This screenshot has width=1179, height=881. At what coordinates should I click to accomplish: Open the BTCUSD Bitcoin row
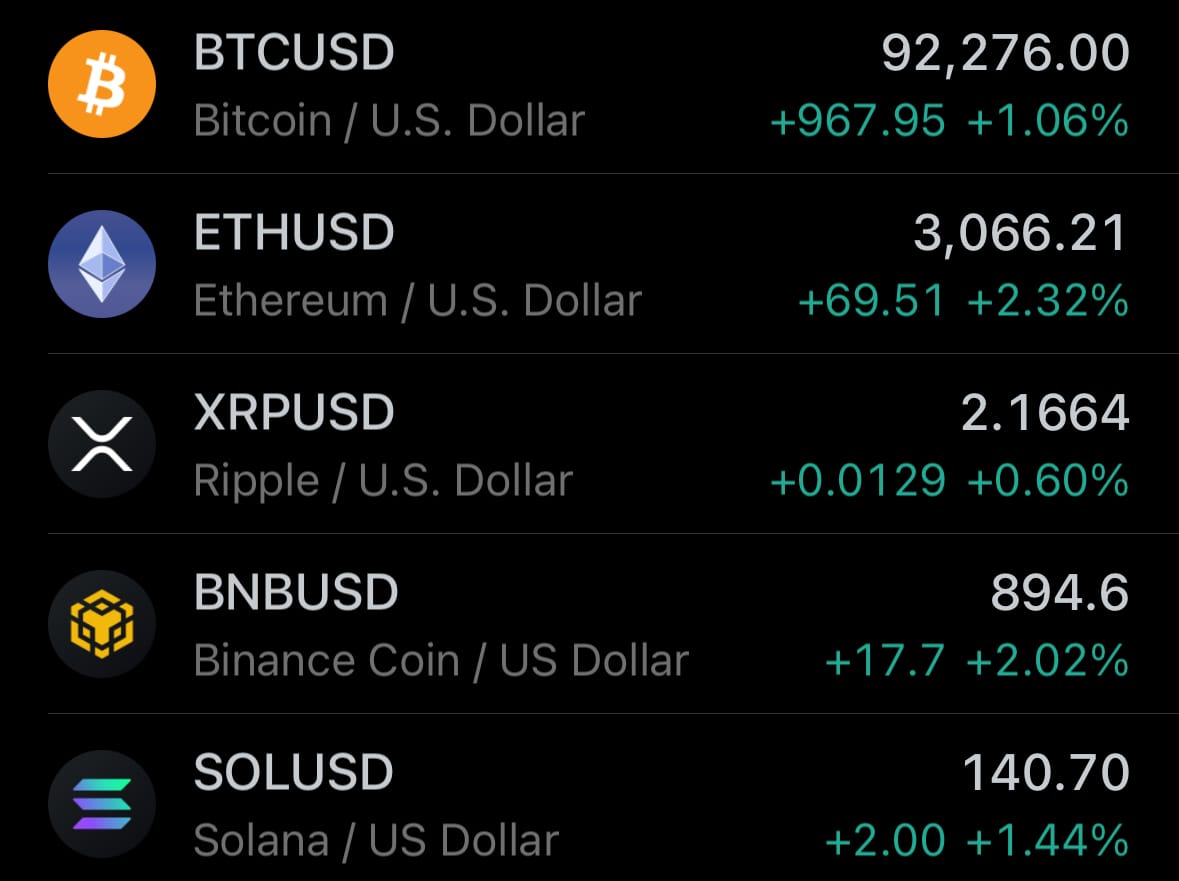tap(589, 85)
